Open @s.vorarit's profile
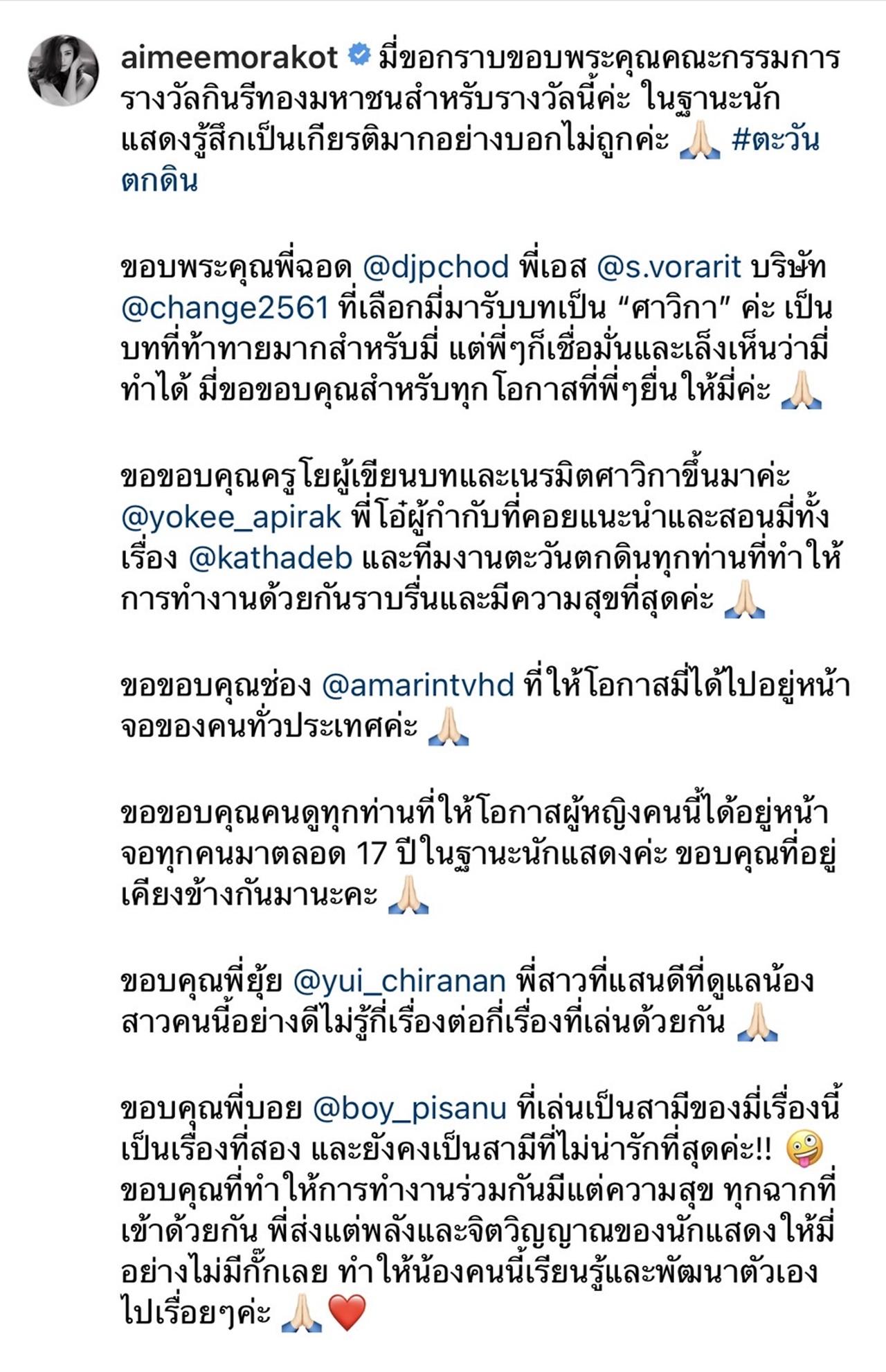 coord(668,267)
